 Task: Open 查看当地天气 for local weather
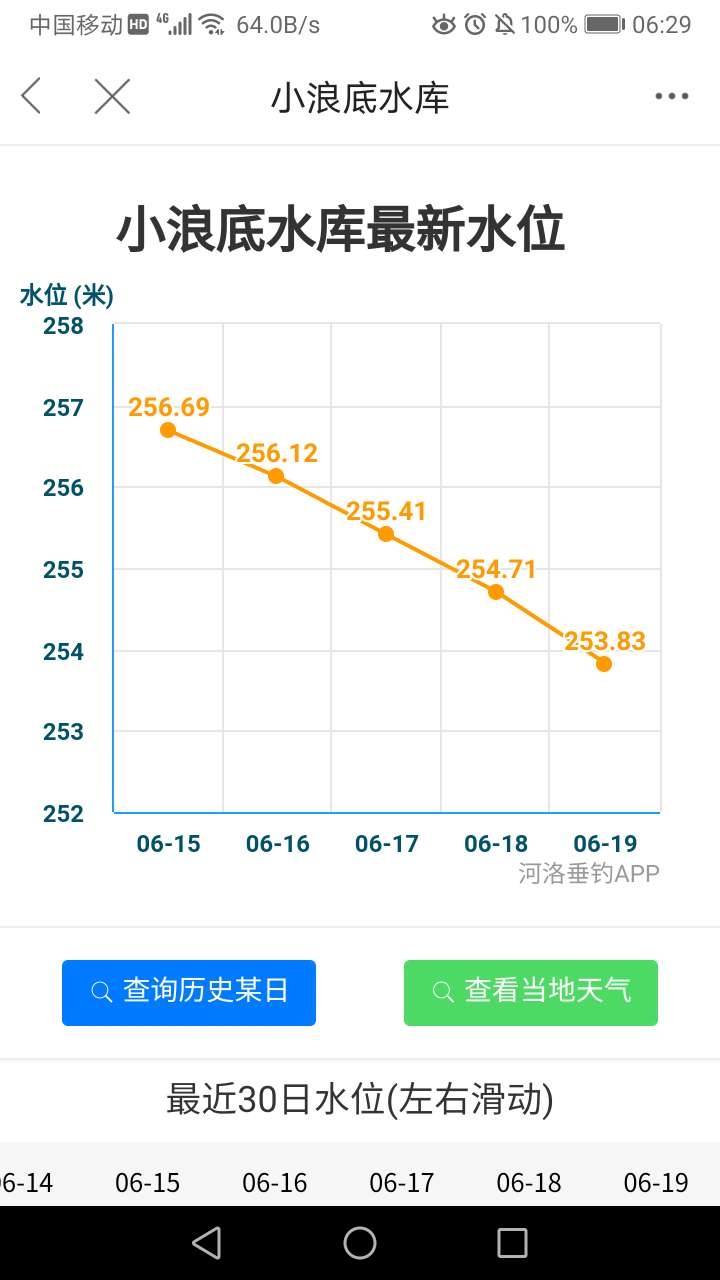pos(531,993)
